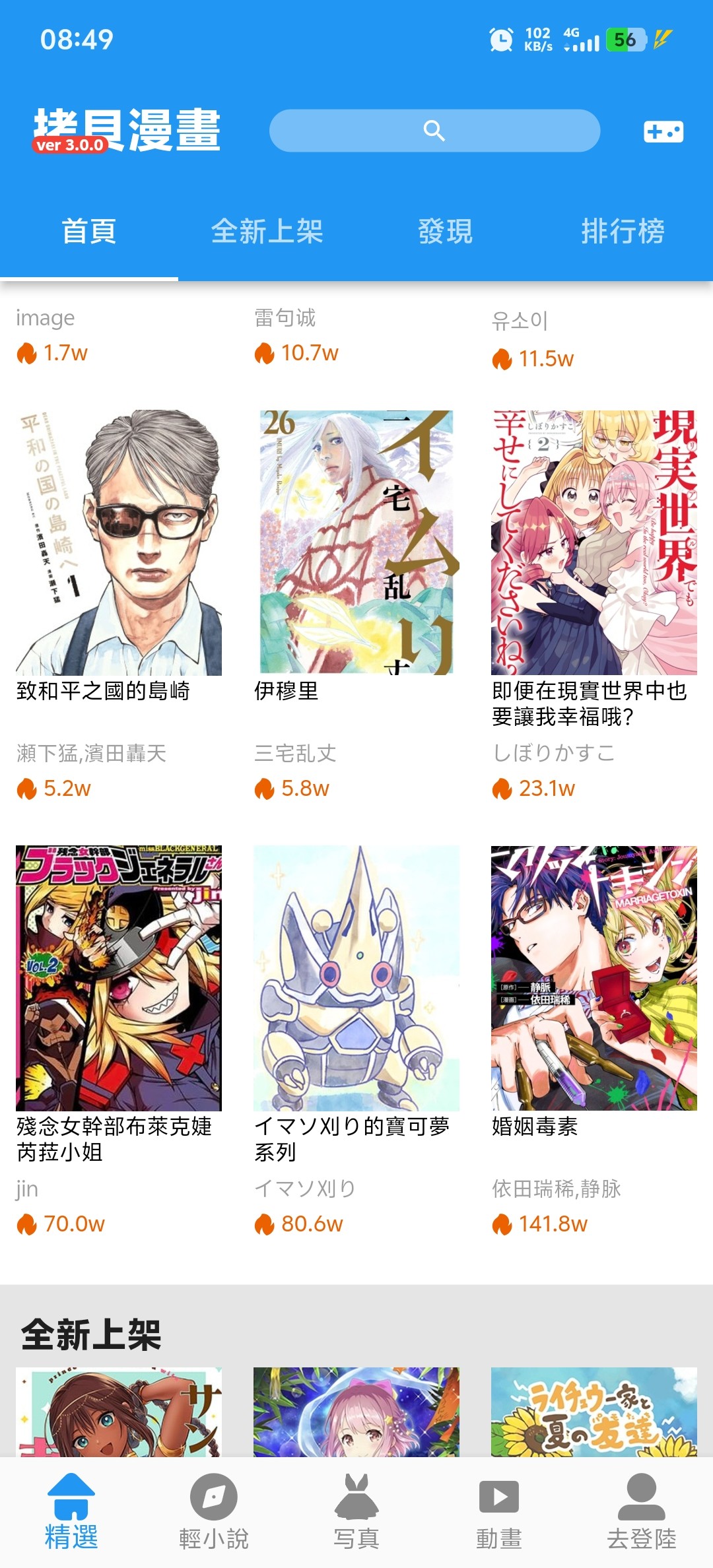
Task: Open 即便在現實世界中也要讓我幸福哦?
Action: (594, 542)
